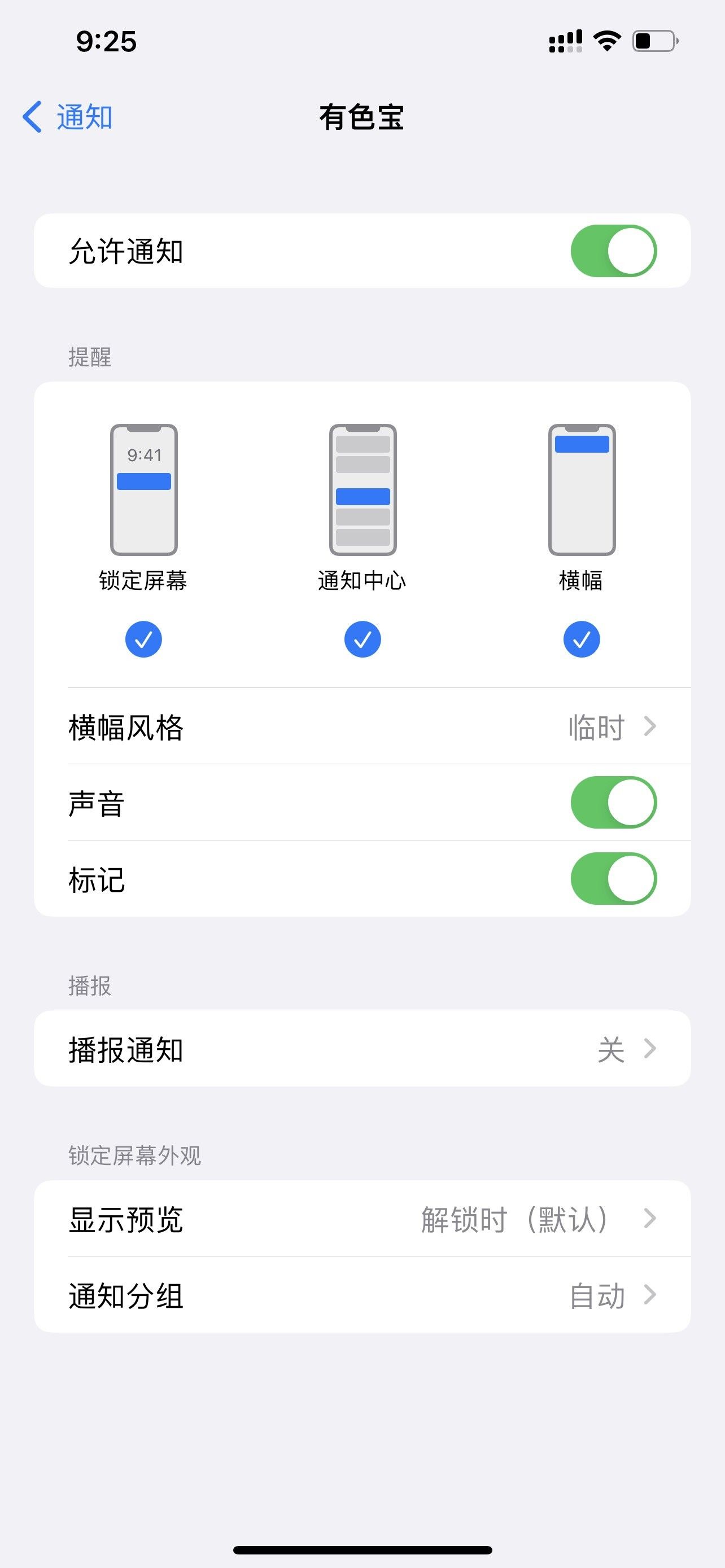This screenshot has width=725, height=1568.
Task: Open 播报通知 options
Action: (362, 1049)
